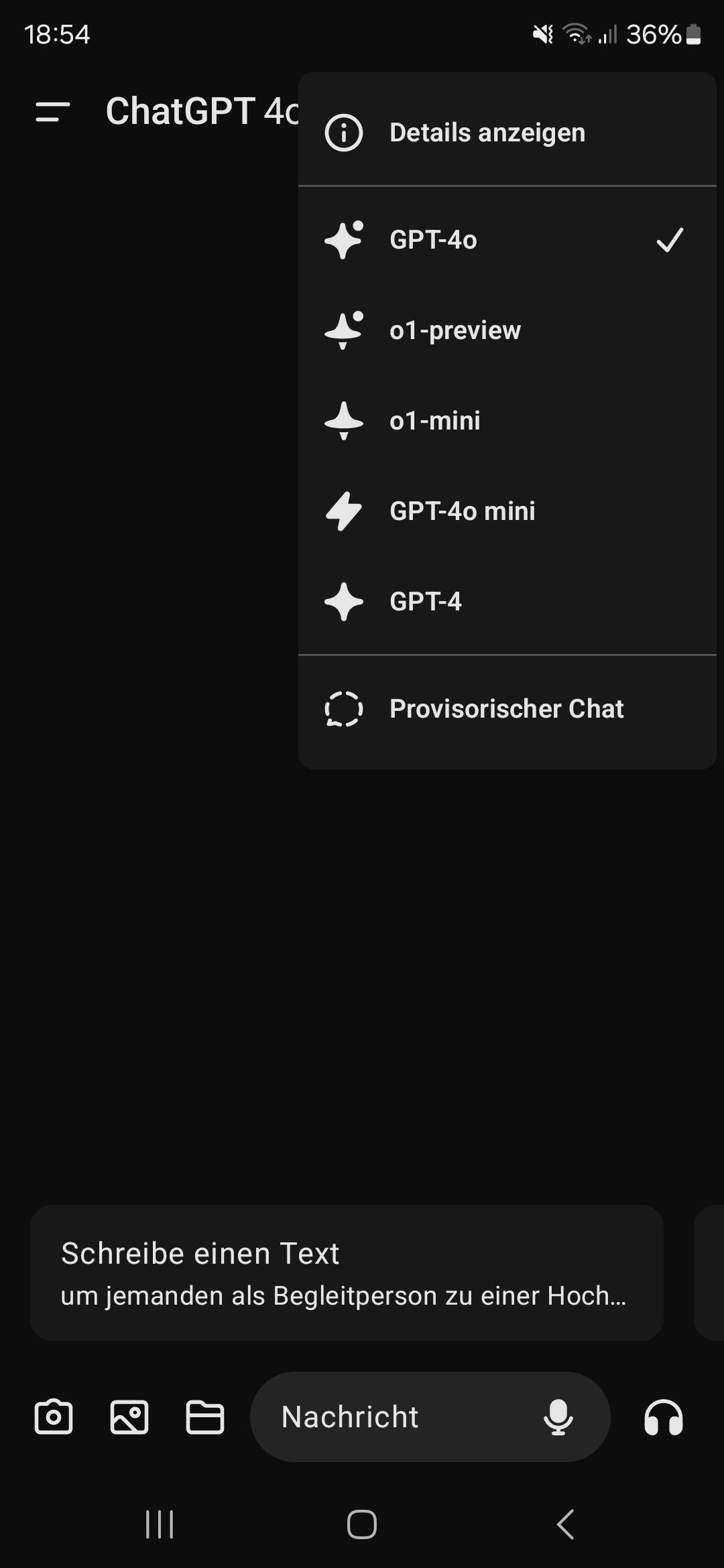724x1568 pixels.
Task: Start a Provisorischer Chat
Action: tap(507, 709)
